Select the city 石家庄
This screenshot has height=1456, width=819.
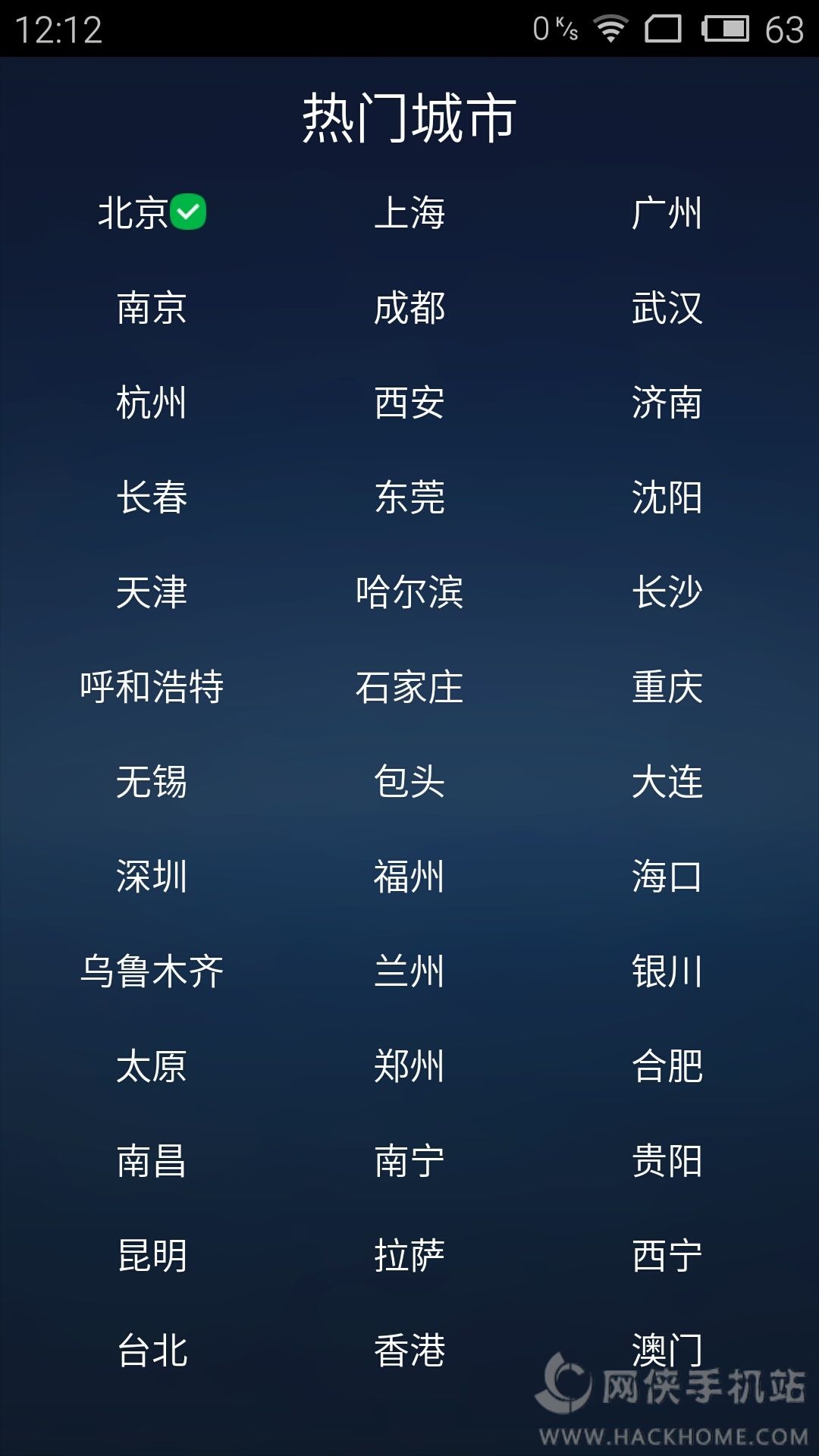click(x=409, y=687)
